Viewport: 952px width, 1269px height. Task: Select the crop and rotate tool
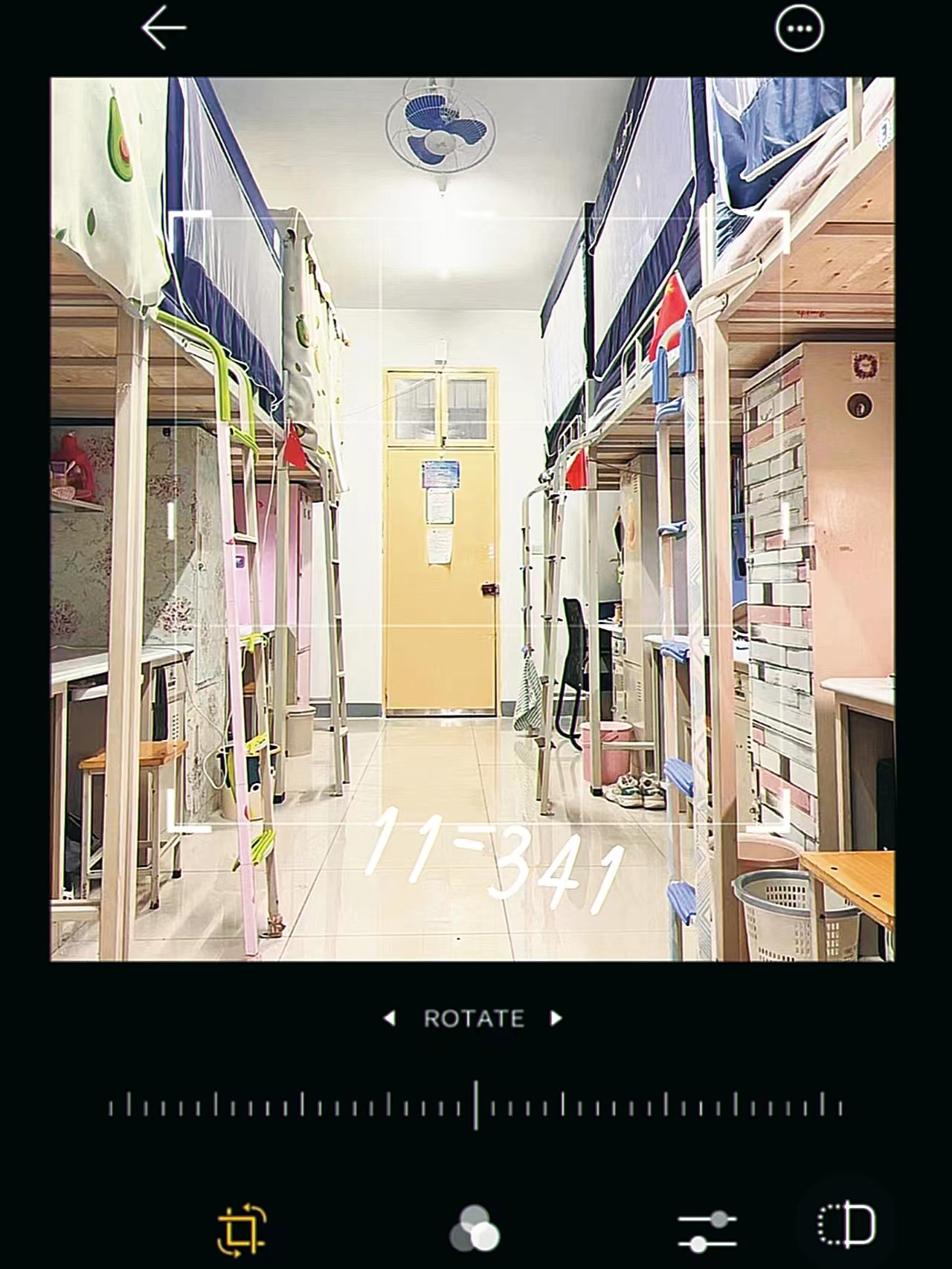point(242,1228)
